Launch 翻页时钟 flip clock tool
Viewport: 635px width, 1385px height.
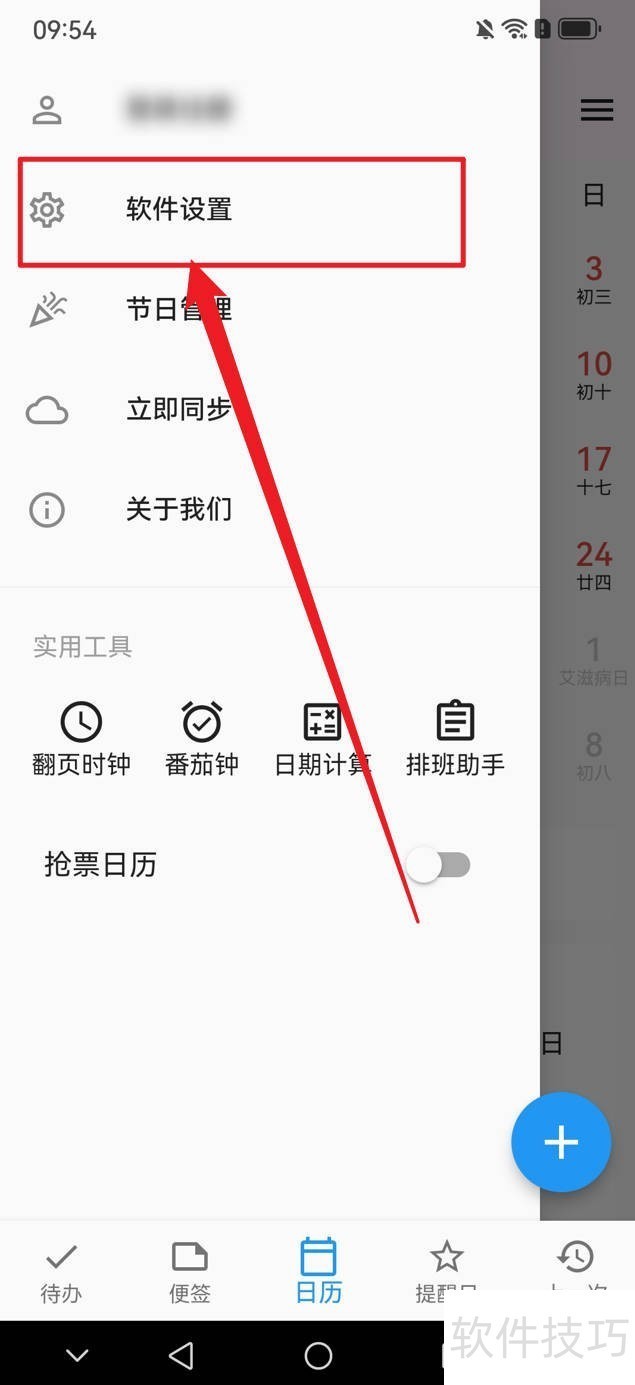[x=81, y=738]
